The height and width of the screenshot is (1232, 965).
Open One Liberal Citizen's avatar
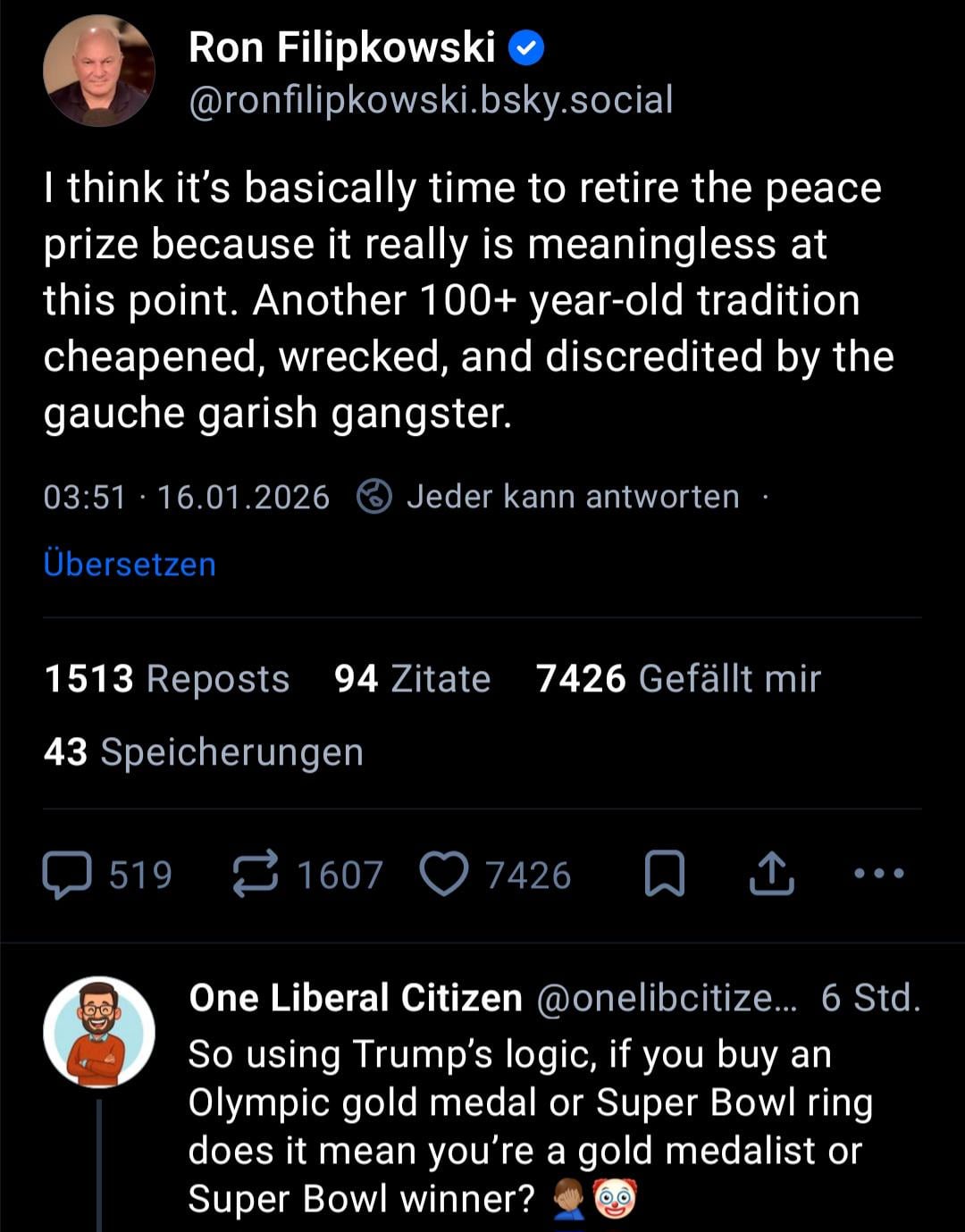point(98,1032)
